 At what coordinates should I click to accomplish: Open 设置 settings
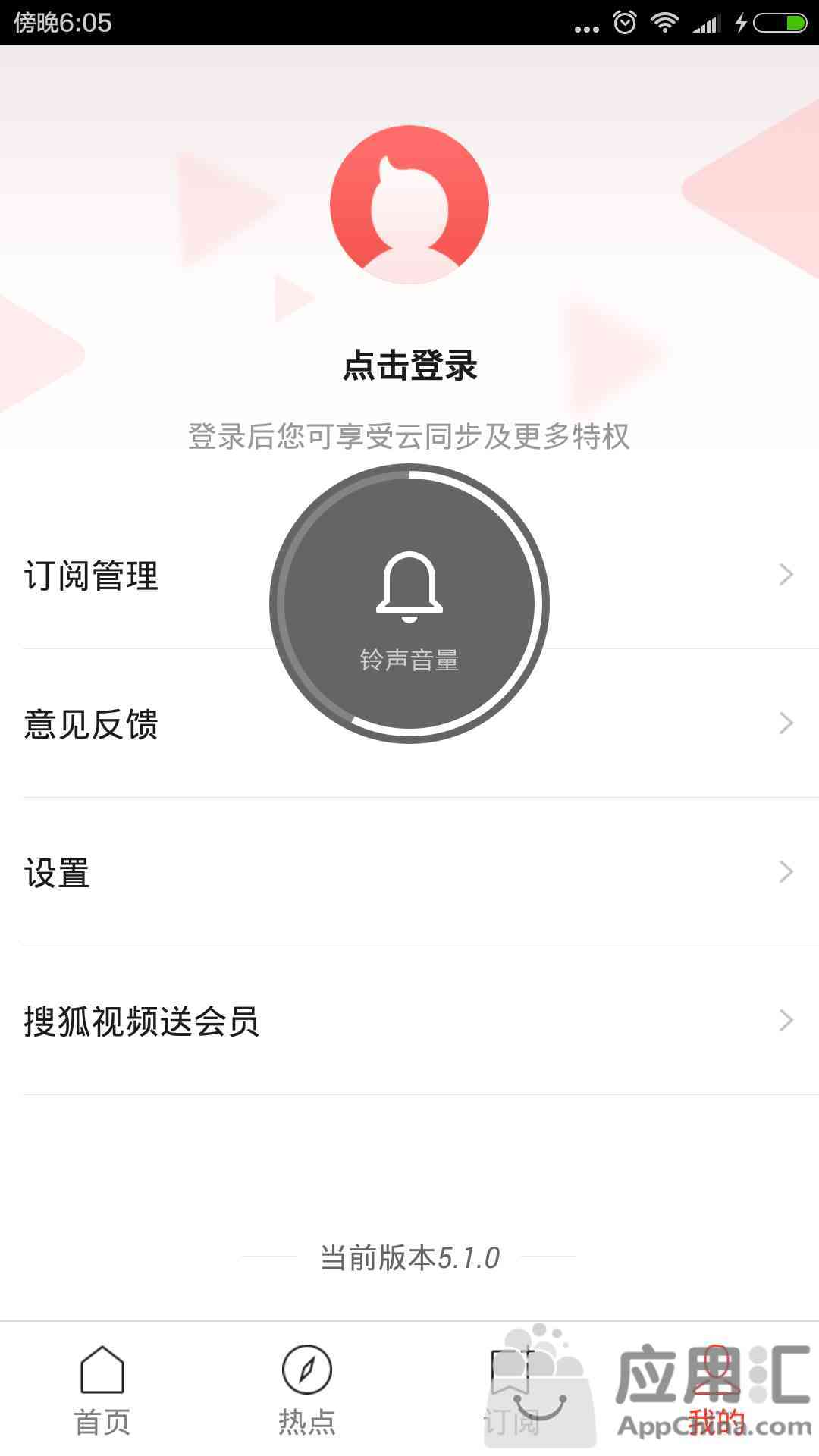point(409,872)
